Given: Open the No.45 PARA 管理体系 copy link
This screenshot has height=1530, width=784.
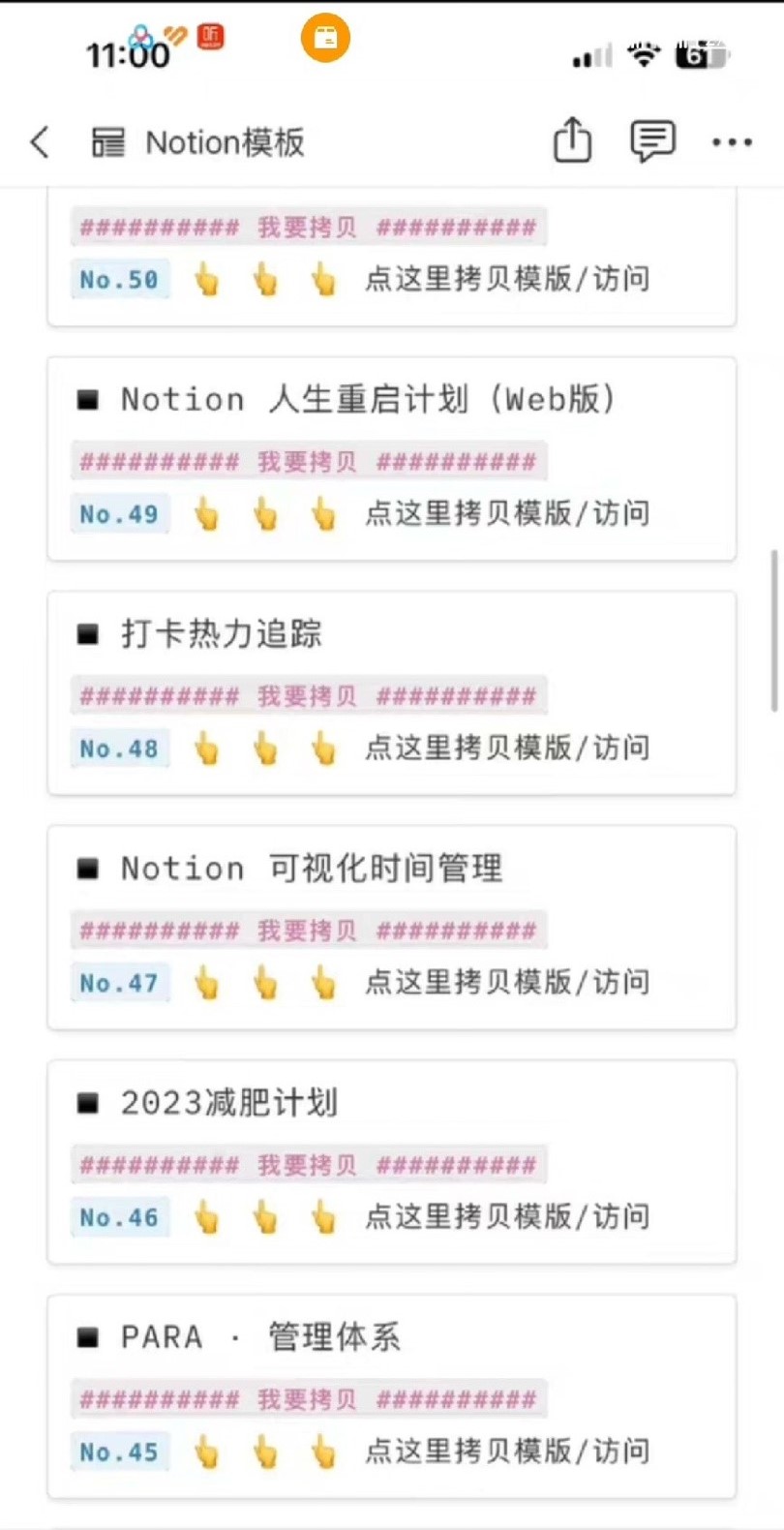Looking at the screenshot, I should coord(505,1452).
